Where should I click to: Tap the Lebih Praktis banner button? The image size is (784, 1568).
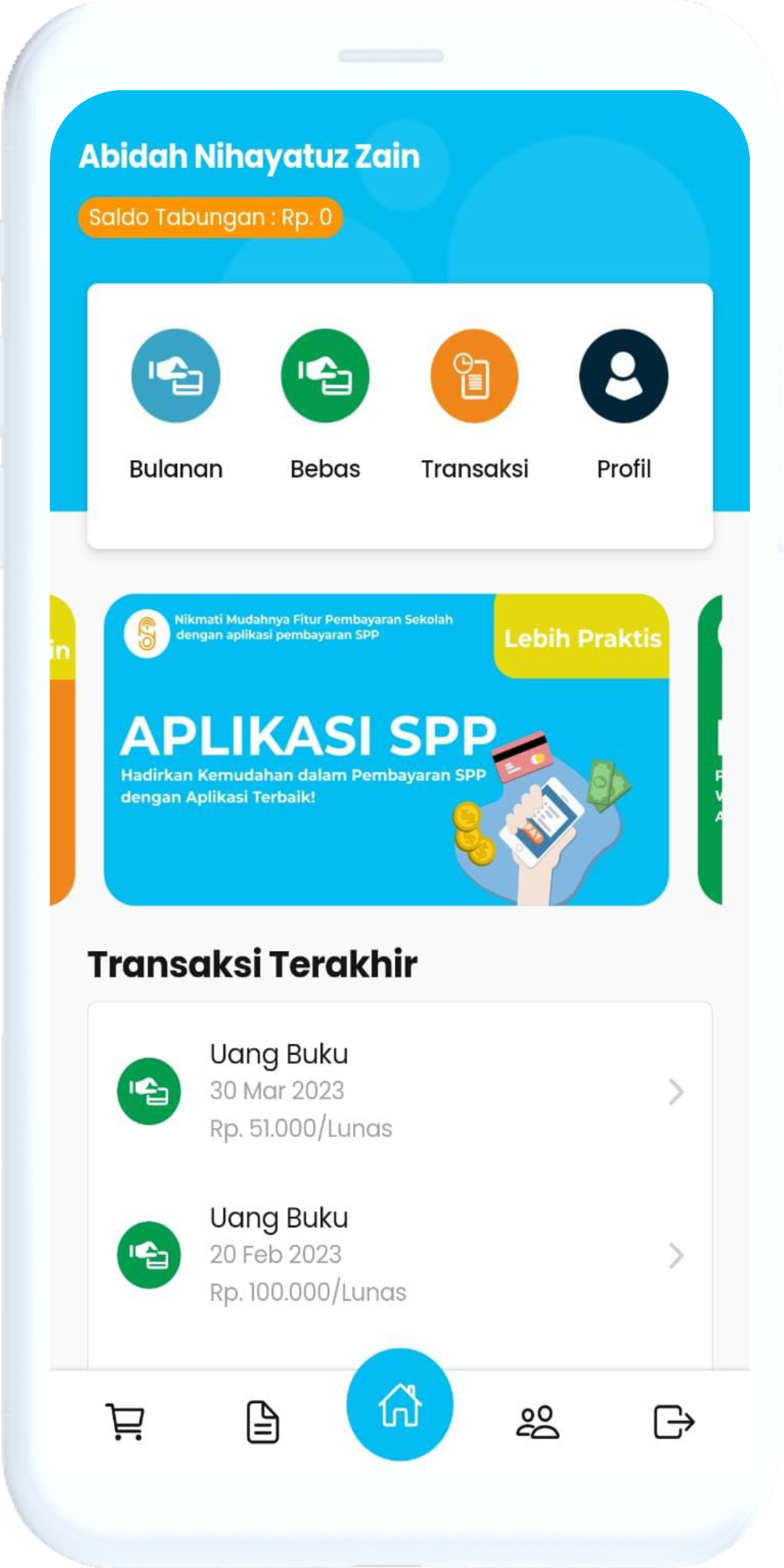[x=582, y=638]
